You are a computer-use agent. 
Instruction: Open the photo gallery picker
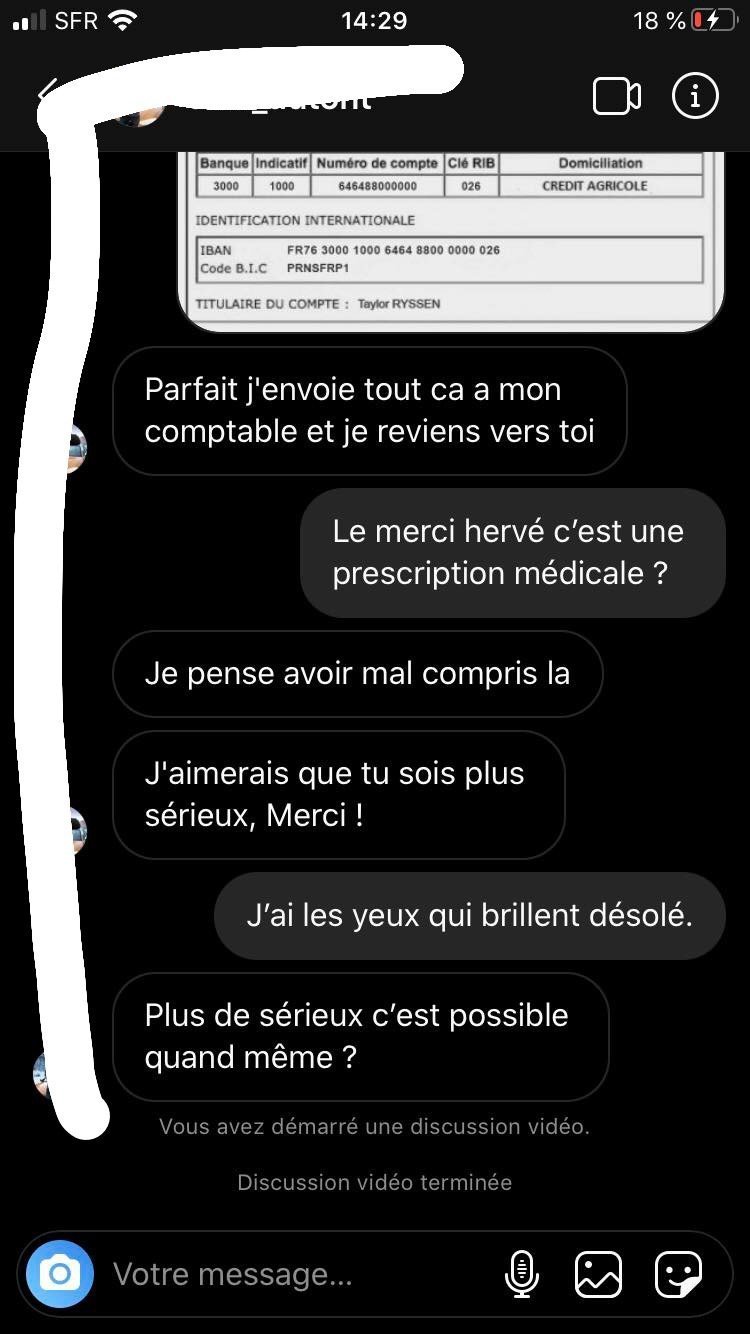click(x=598, y=1274)
